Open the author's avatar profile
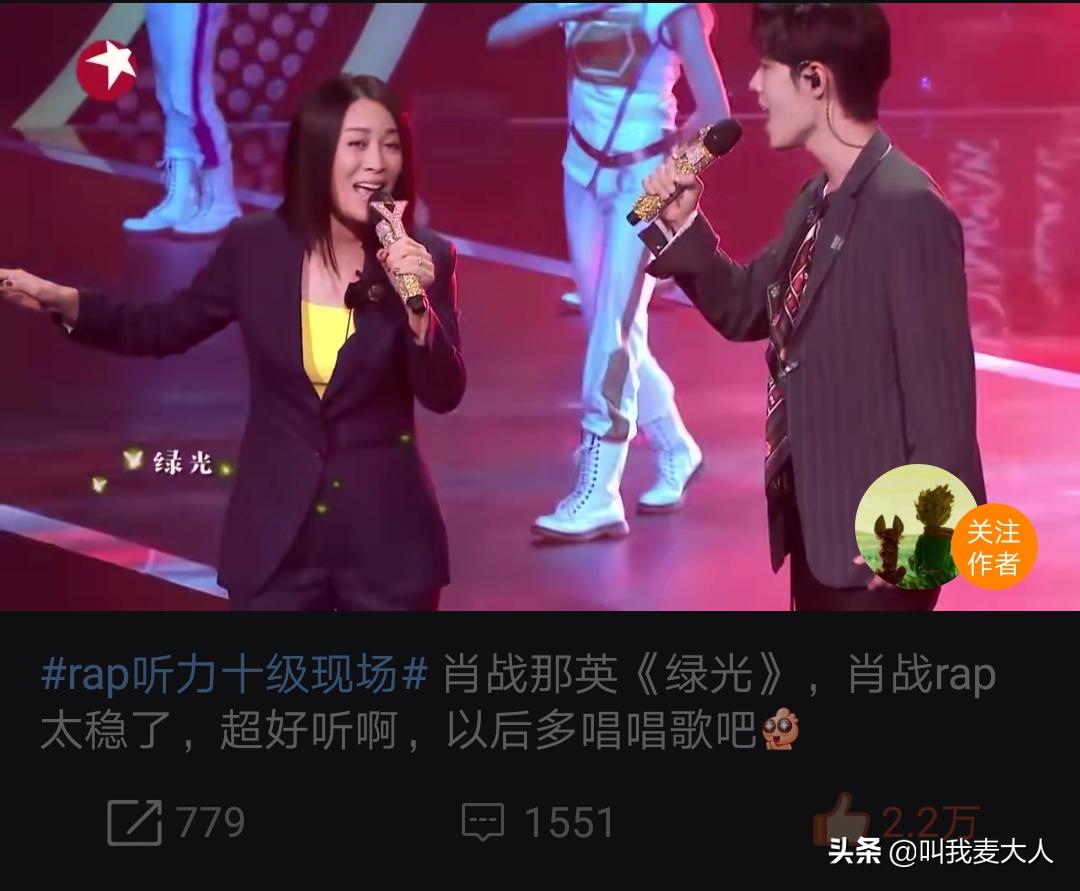This screenshot has width=1080, height=891. [x=912, y=525]
